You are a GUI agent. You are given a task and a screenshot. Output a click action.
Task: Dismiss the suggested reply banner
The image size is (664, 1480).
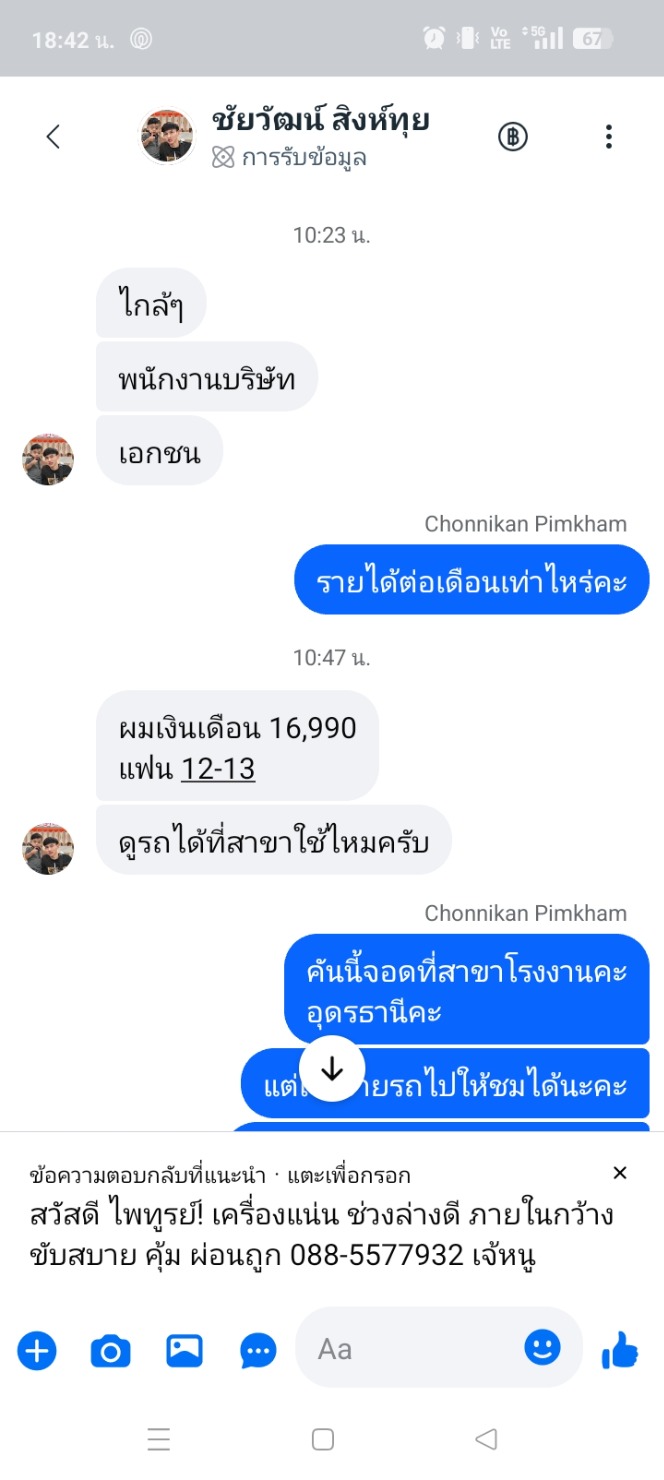(x=620, y=1173)
